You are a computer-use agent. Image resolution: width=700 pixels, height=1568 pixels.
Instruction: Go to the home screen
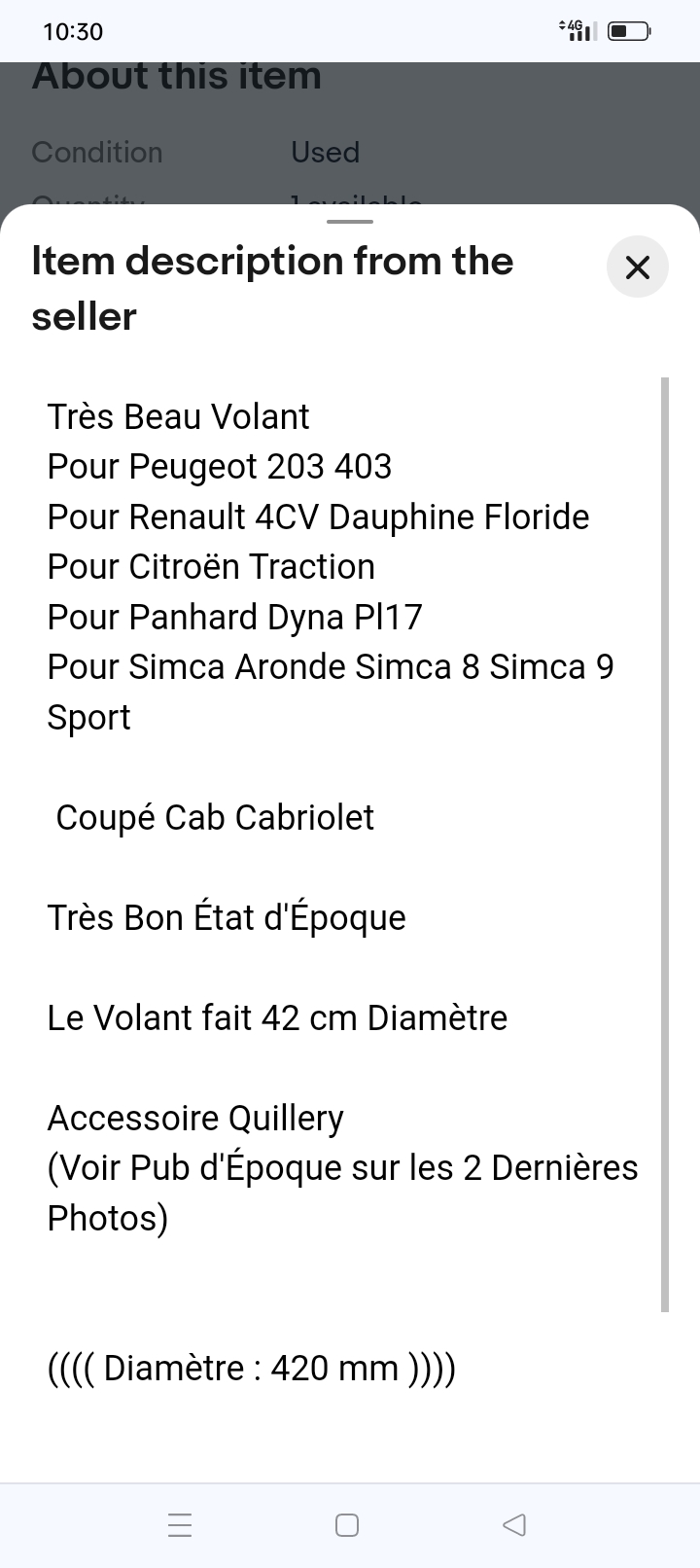[x=347, y=1524]
